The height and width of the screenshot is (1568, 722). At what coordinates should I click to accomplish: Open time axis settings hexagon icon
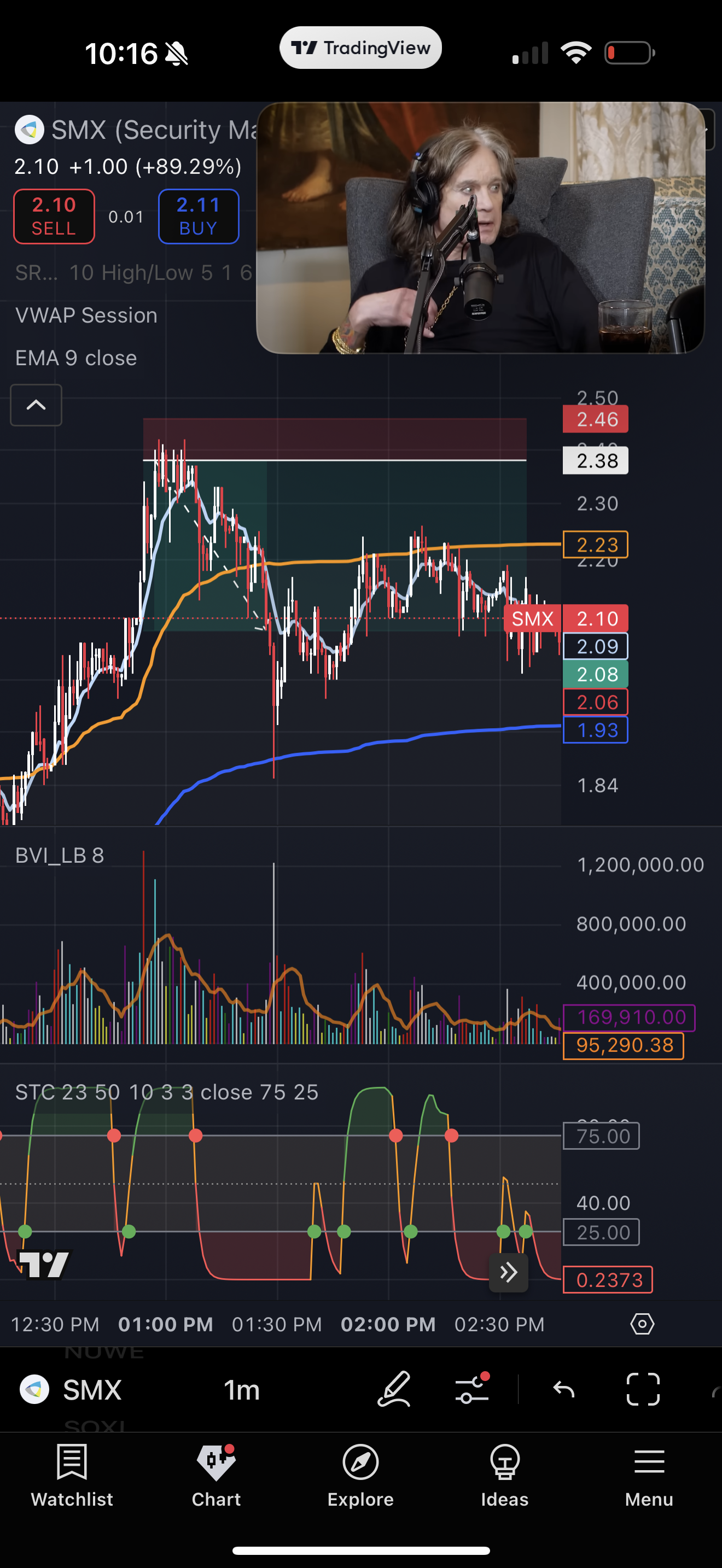[x=642, y=1324]
